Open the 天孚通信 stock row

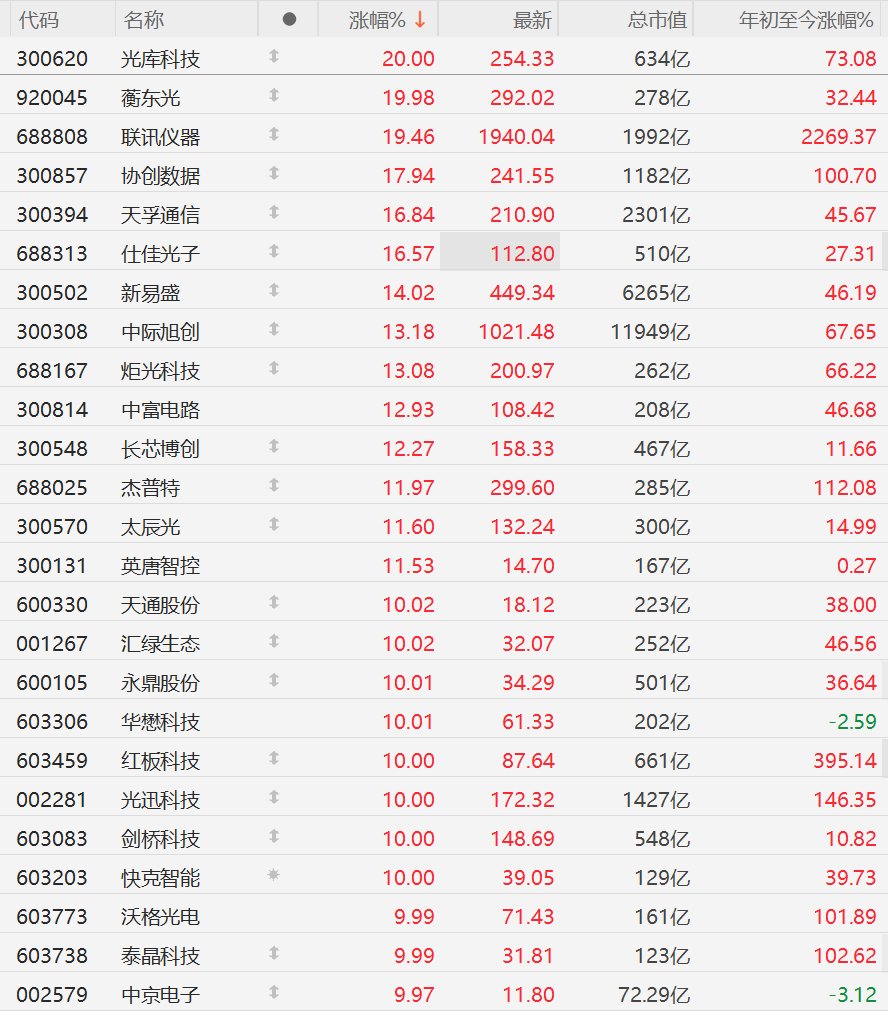444,214
